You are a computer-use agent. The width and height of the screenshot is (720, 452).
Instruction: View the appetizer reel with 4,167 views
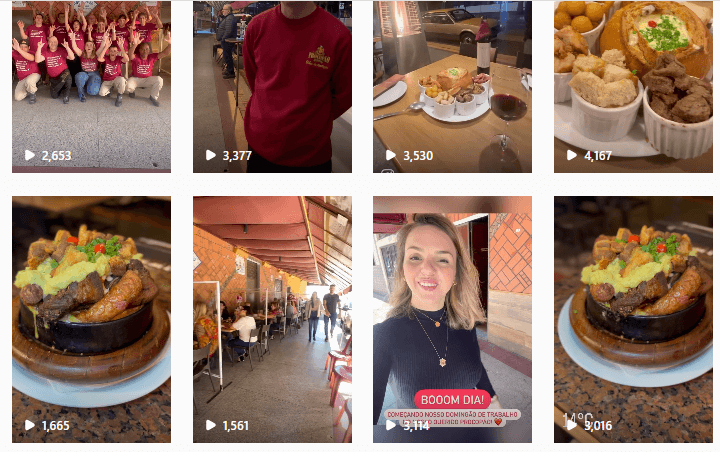coord(633,85)
